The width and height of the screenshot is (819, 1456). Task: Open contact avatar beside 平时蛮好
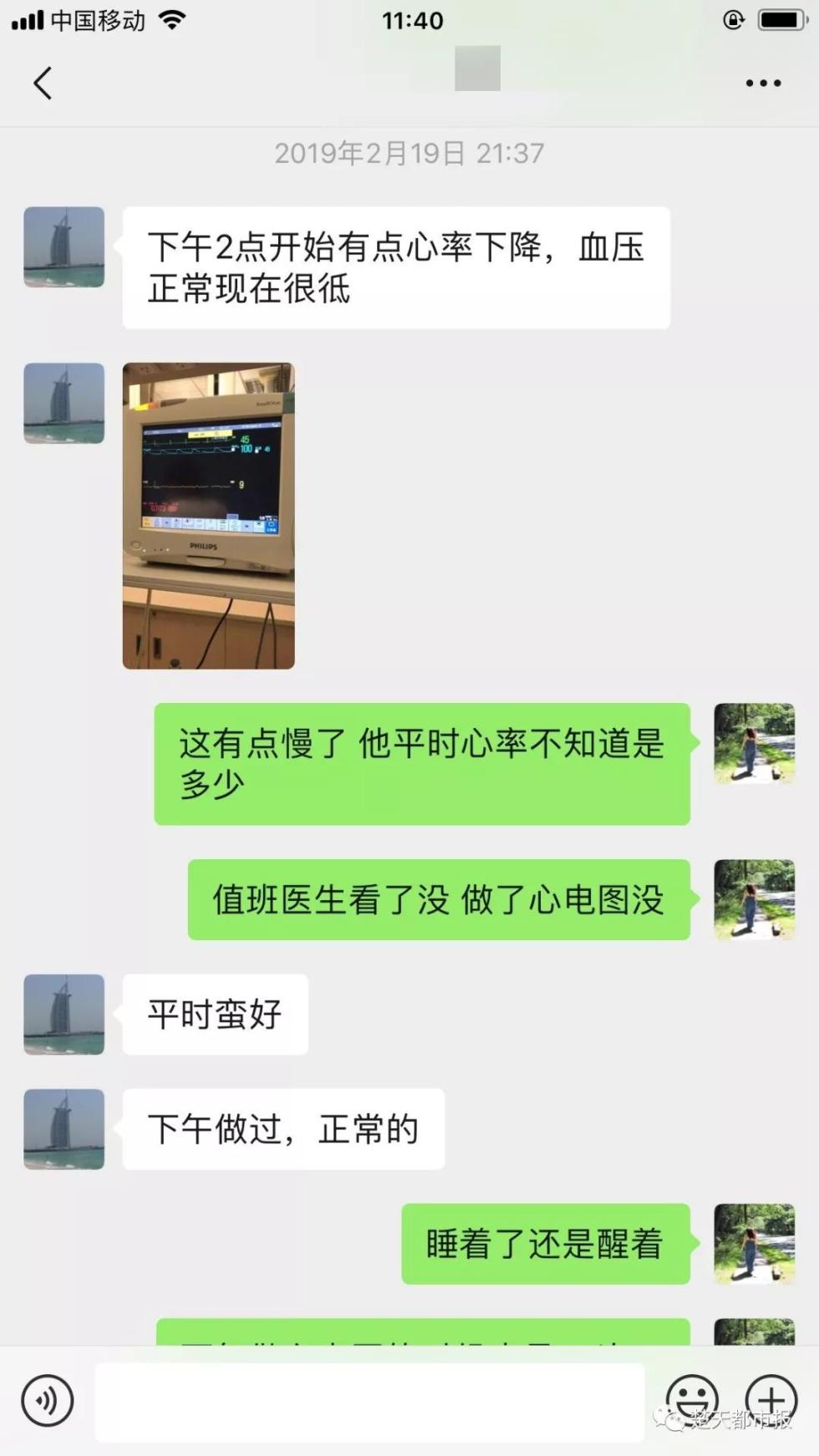[x=64, y=1014]
